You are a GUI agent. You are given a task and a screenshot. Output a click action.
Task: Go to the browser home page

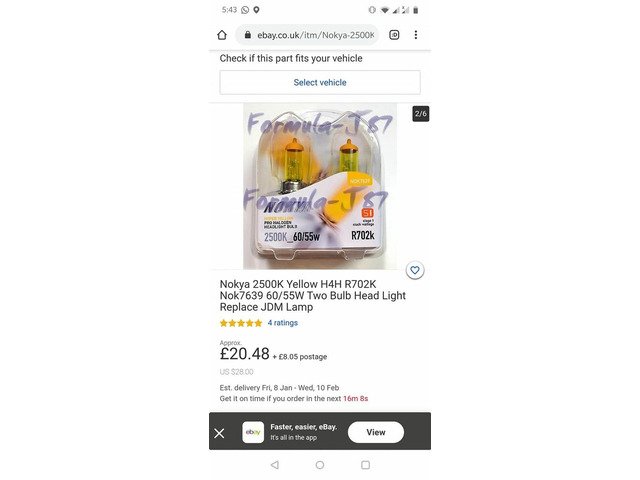click(222, 34)
